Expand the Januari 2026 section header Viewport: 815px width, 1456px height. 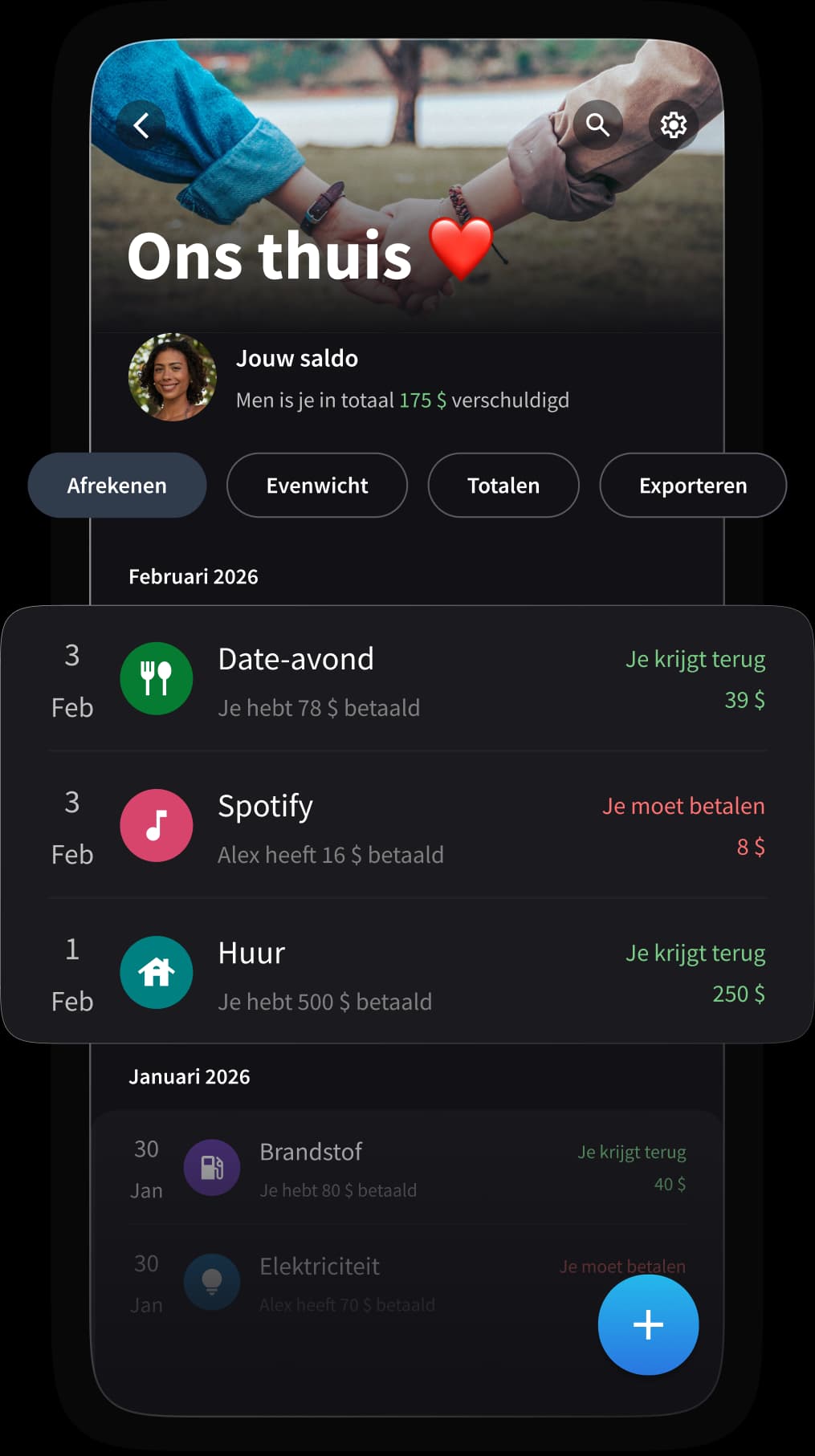(190, 1076)
